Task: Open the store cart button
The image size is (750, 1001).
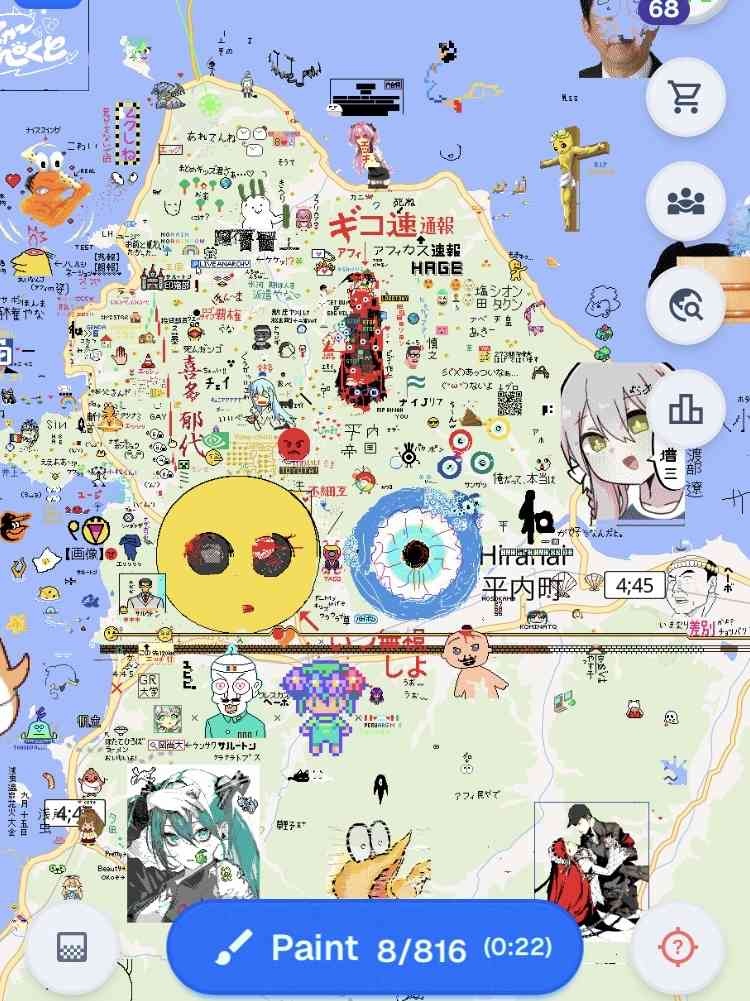Action: click(x=686, y=97)
